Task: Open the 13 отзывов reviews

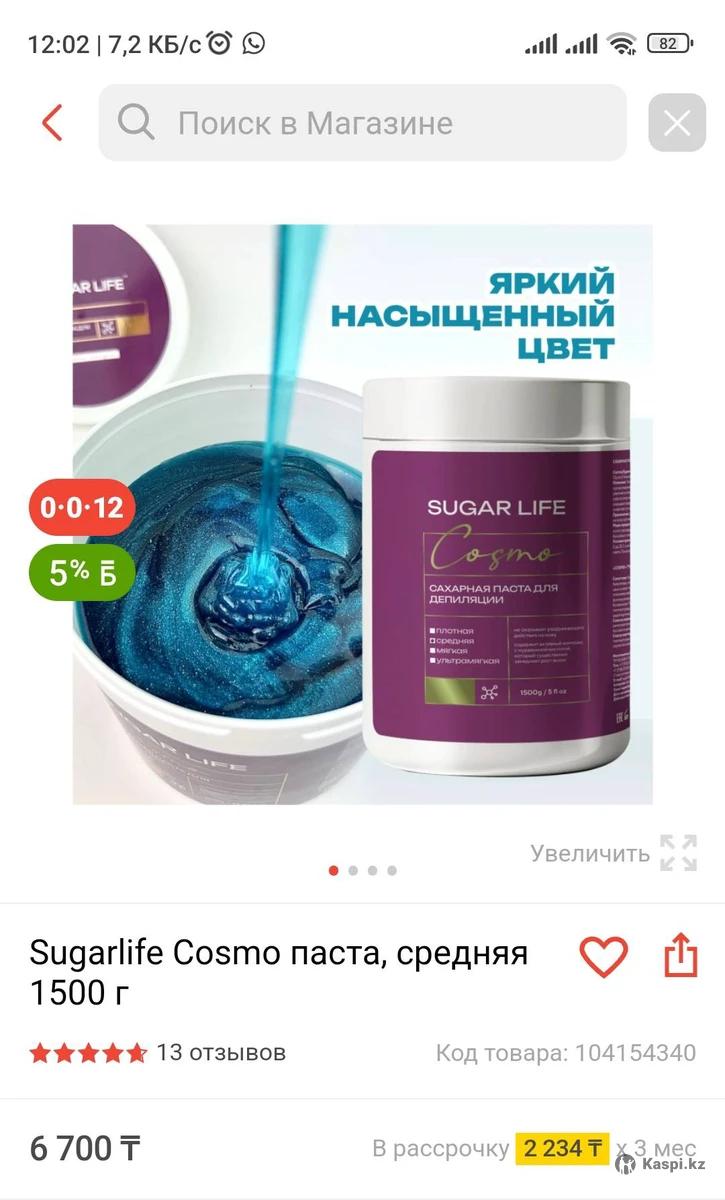Action: click(x=220, y=1052)
